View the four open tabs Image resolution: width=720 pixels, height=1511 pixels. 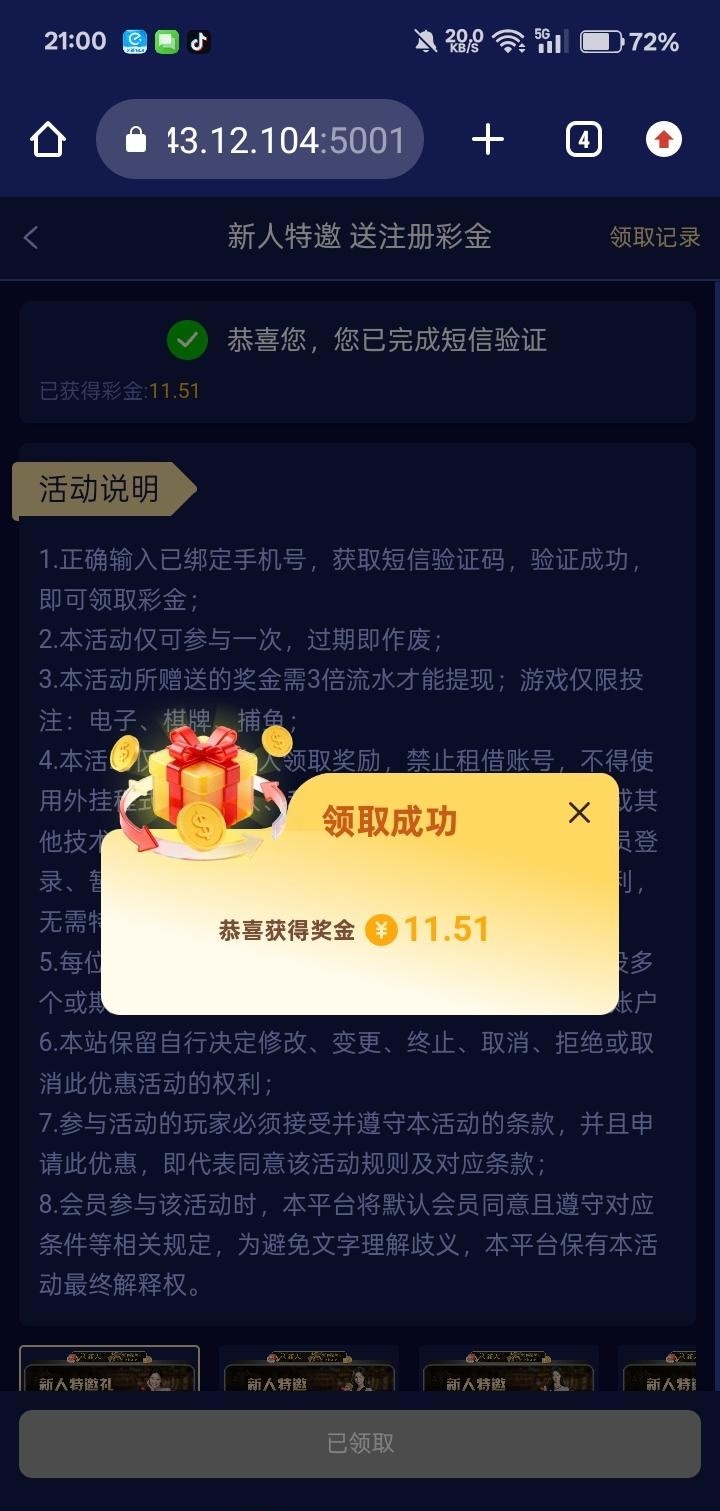pyautogui.click(x=583, y=140)
